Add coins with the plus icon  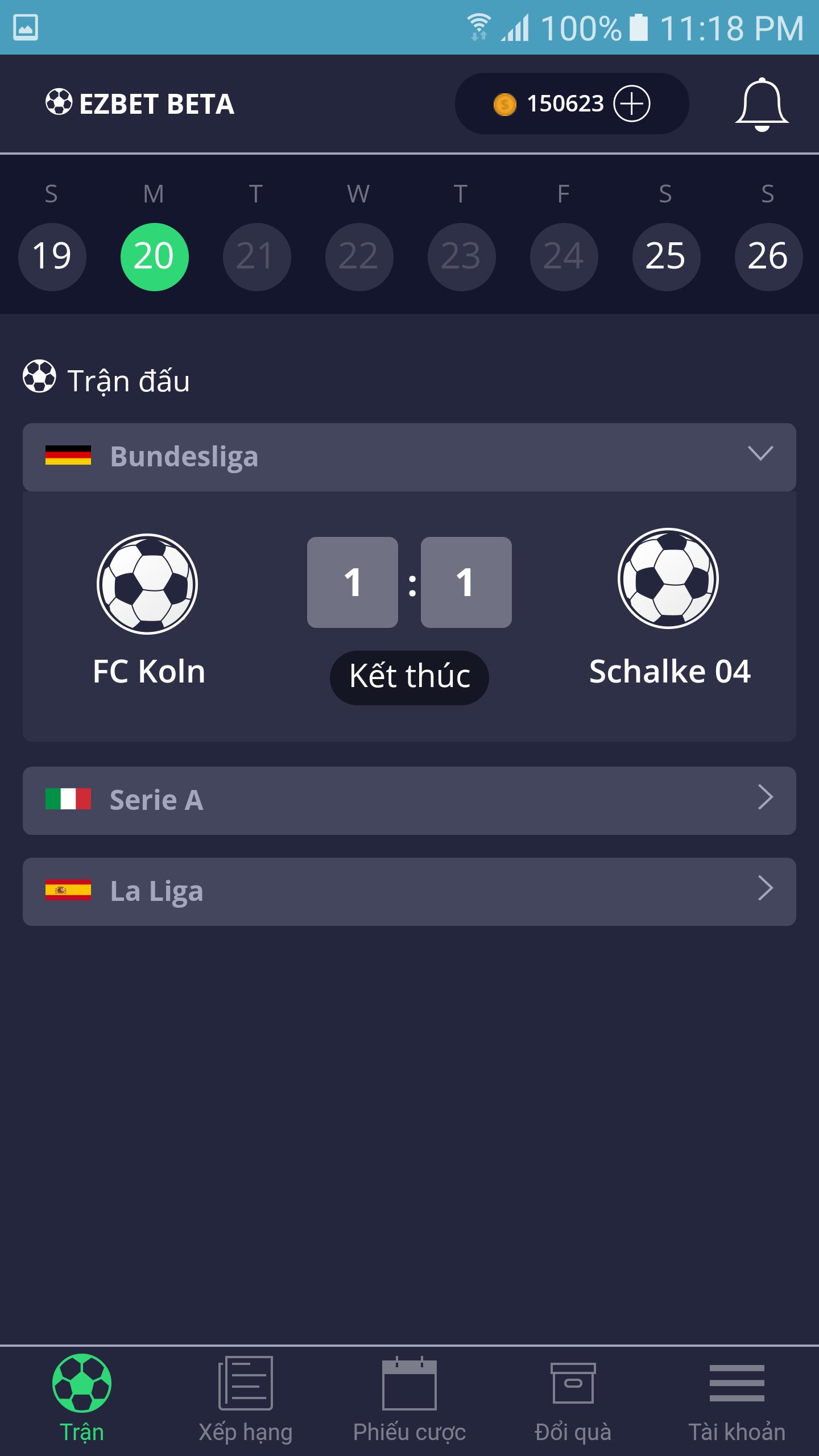(631, 104)
